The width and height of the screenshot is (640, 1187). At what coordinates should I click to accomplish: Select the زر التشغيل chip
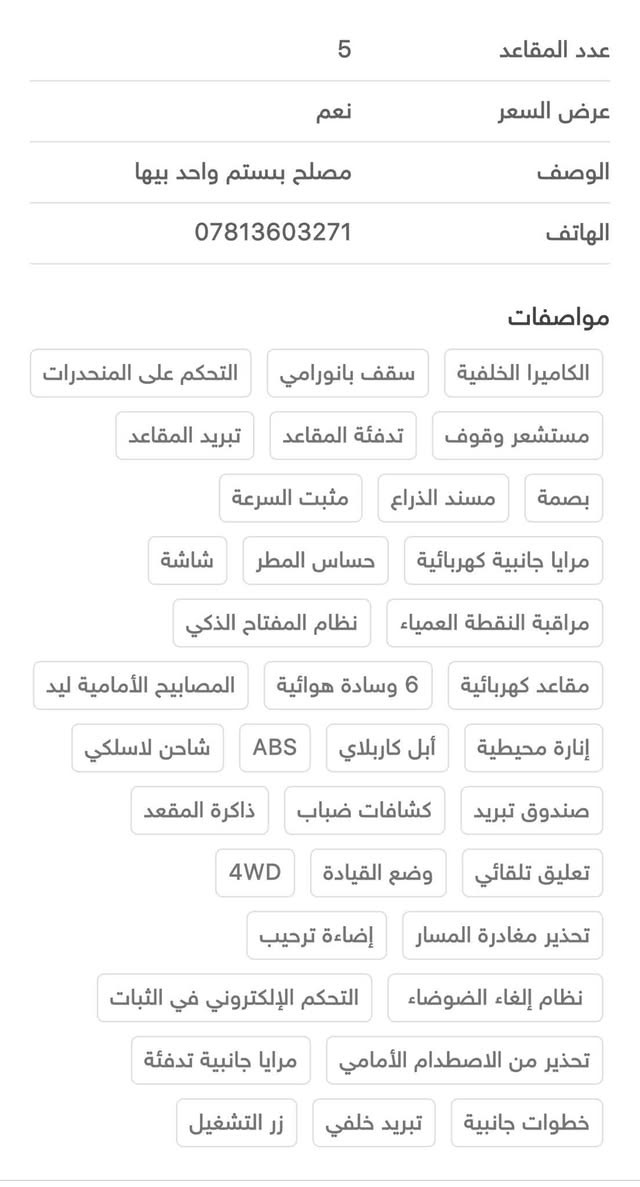(237, 1123)
